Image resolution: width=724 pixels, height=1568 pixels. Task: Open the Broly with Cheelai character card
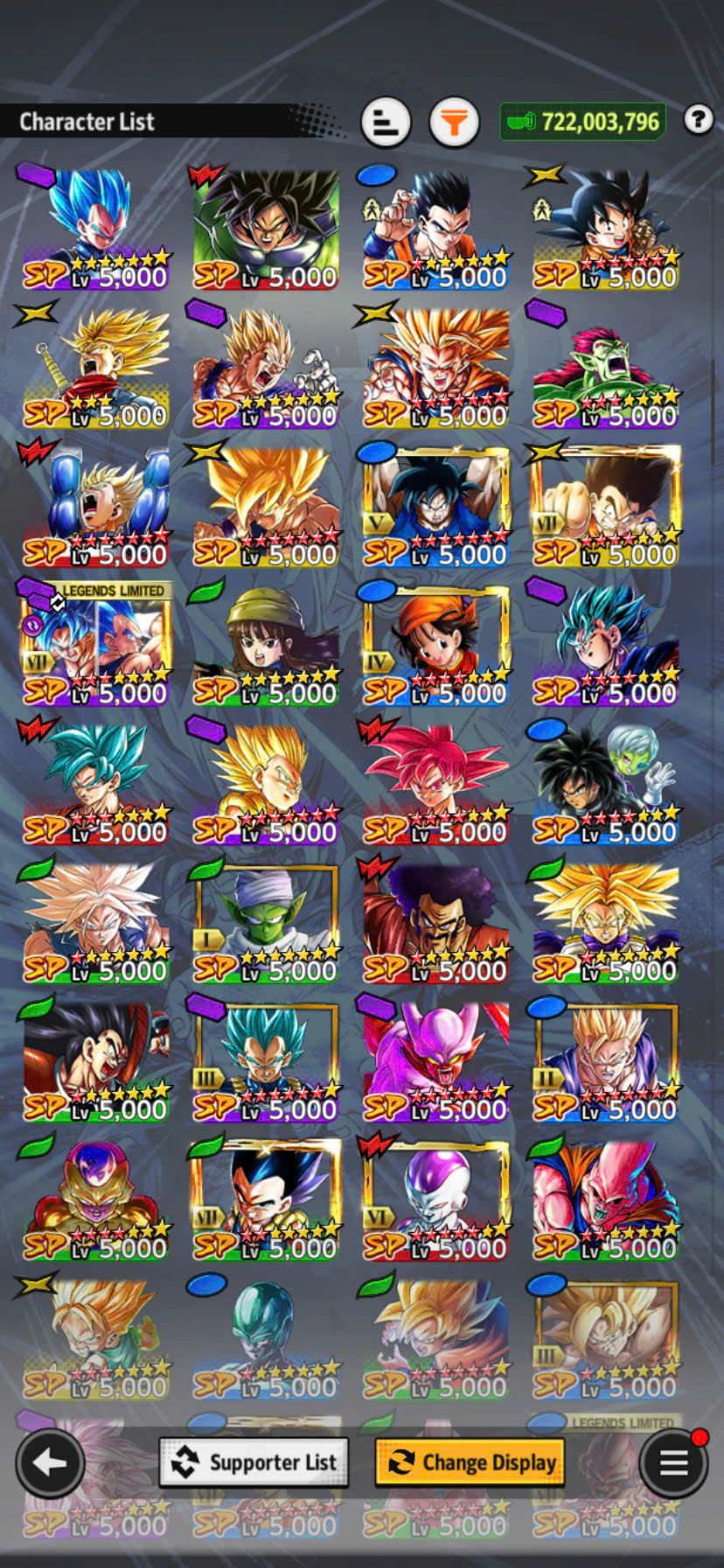coord(605,783)
